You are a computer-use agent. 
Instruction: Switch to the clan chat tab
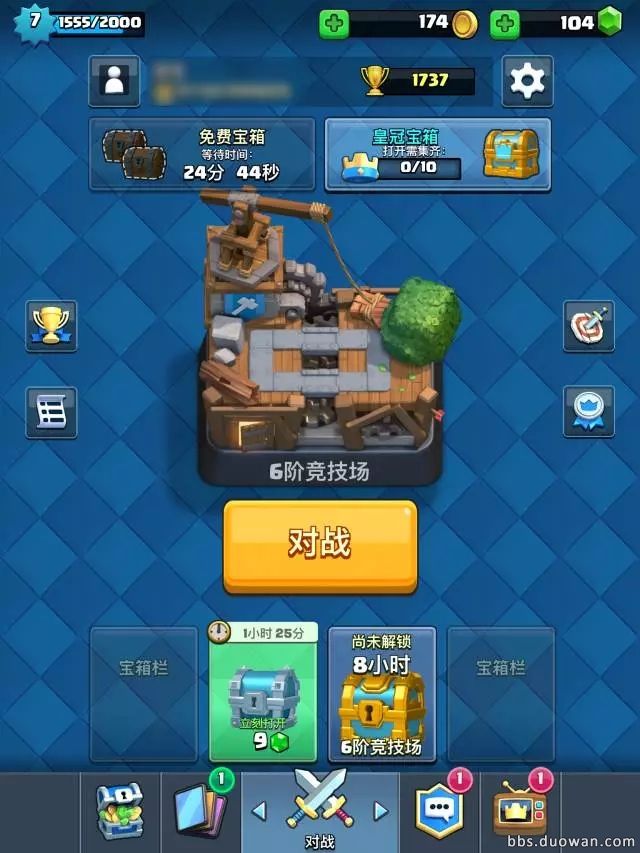(x=440, y=810)
